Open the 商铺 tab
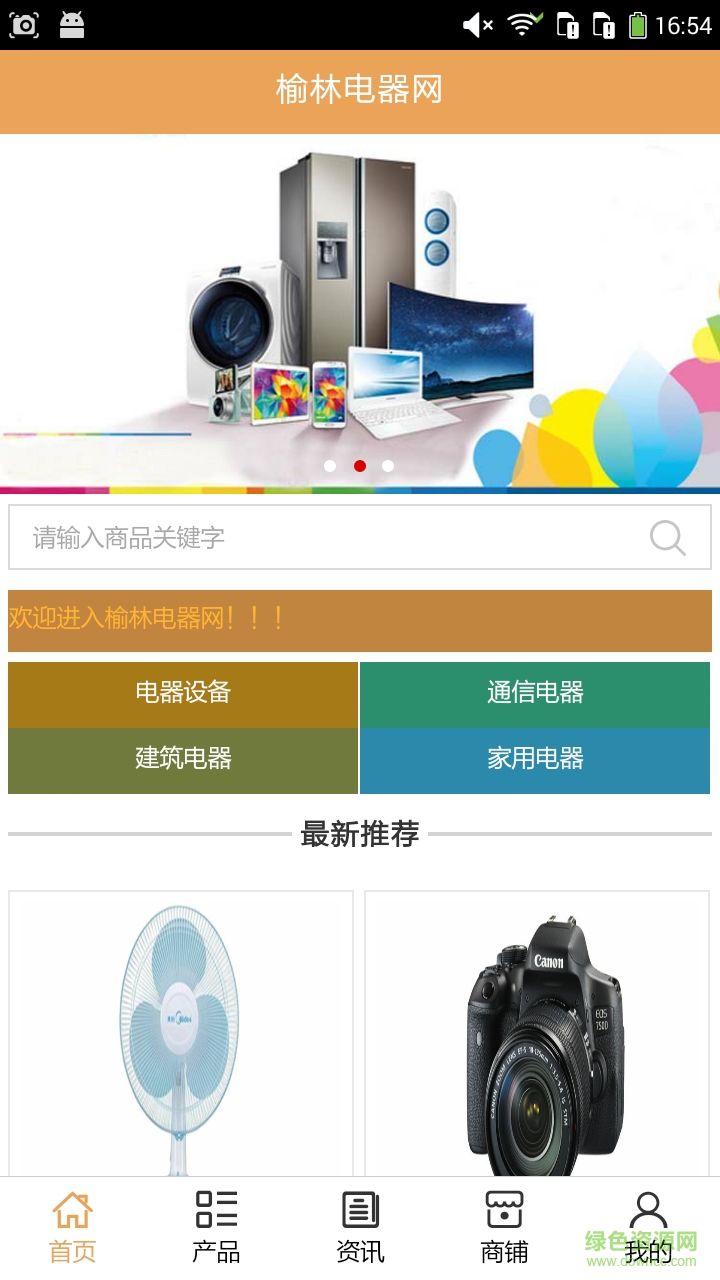The height and width of the screenshot is (1280, 720). click(x=504, y=1227)
